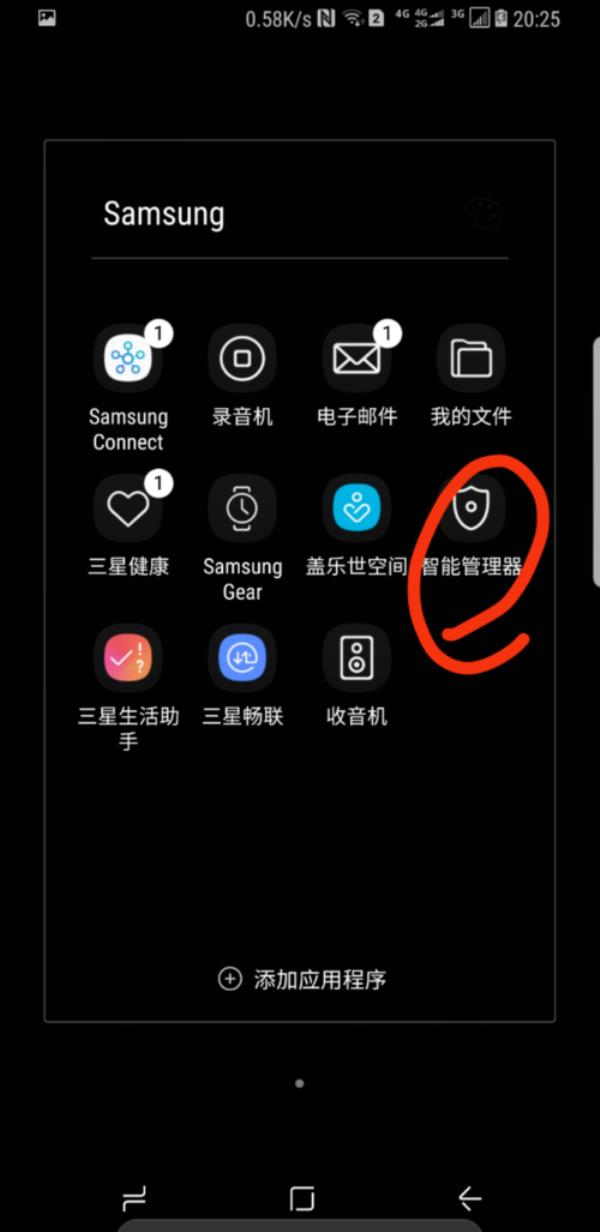Image resolution: width=600 pixels, height=1232 pixels.
Task: Edit the Samsung folder name
Action: [x=165, y=213]
